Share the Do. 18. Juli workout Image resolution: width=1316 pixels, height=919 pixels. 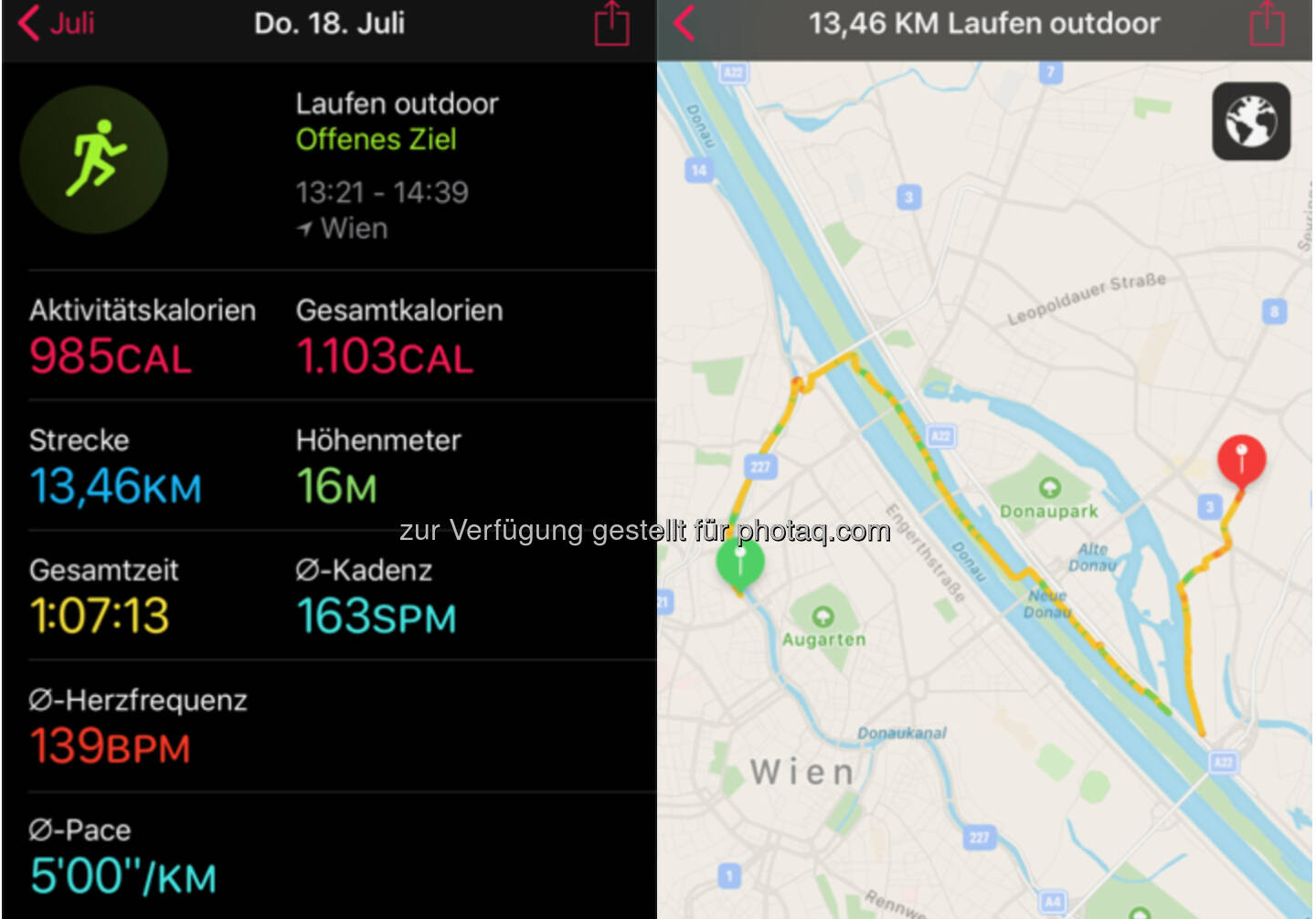click(x=611, y=24)
